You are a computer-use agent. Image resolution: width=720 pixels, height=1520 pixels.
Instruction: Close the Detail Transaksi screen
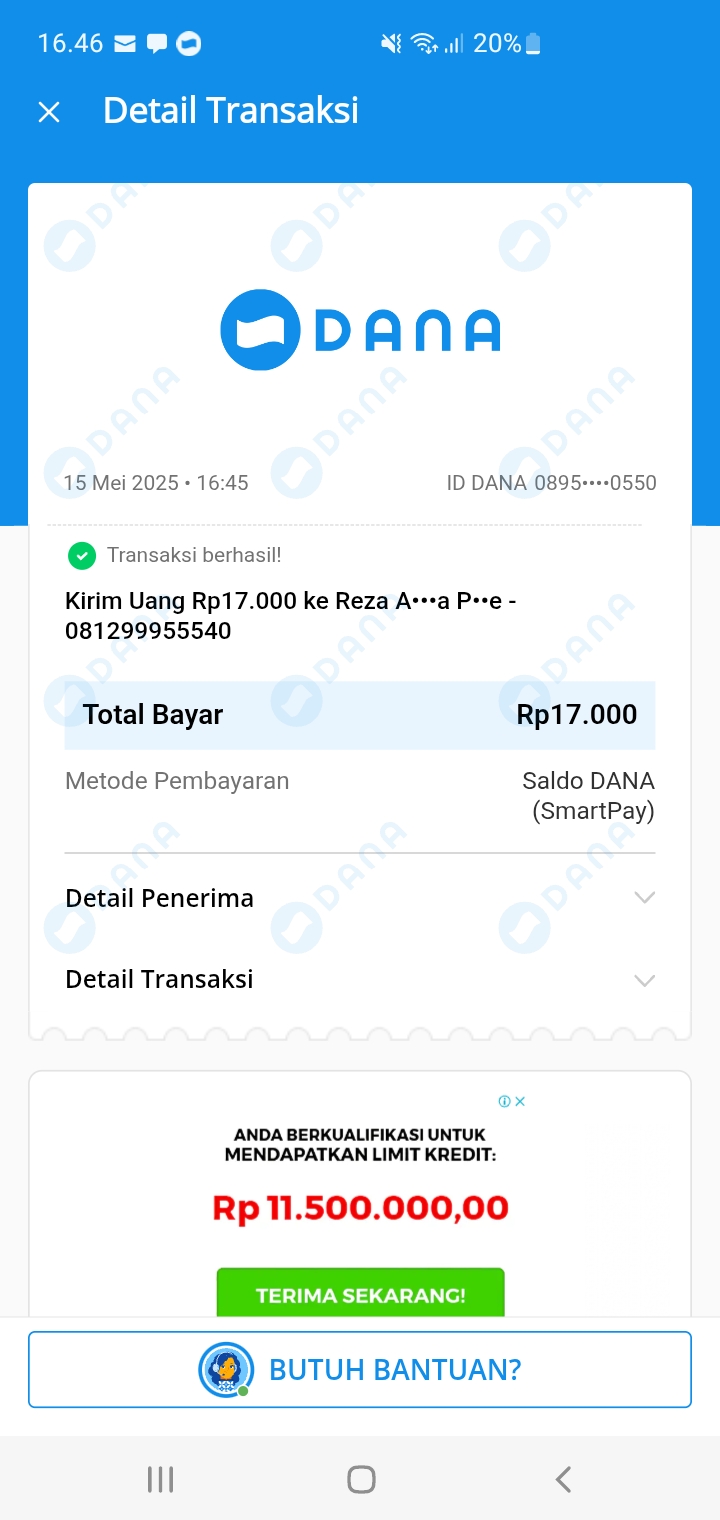pos(49,112)
